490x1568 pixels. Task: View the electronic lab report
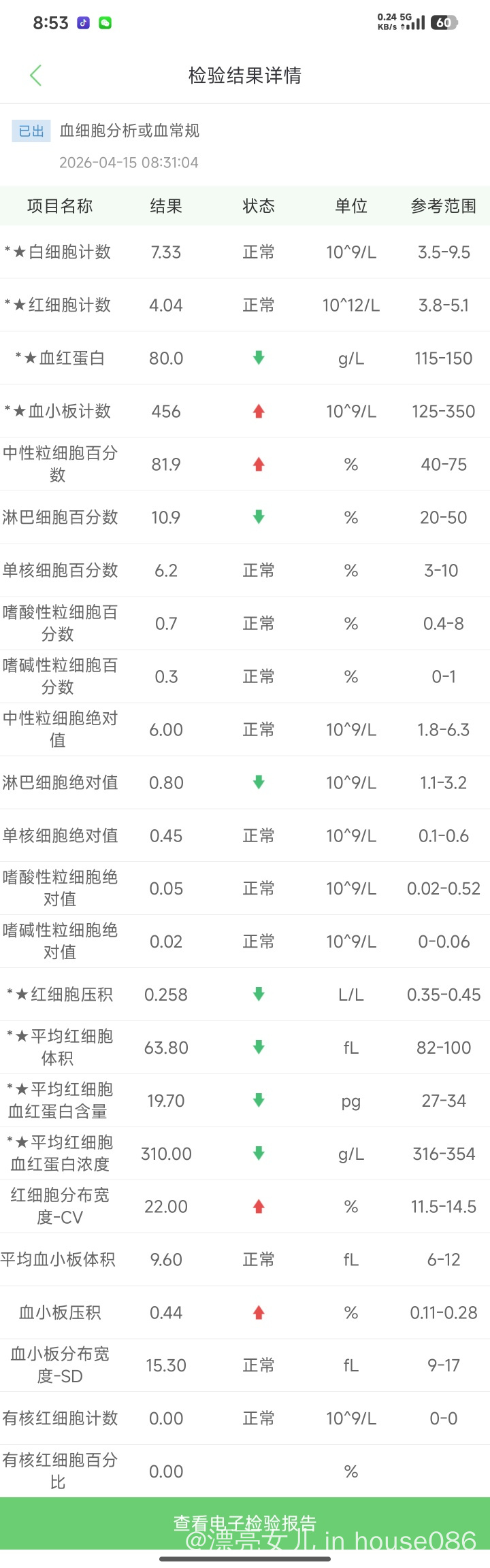point(245,1522)
